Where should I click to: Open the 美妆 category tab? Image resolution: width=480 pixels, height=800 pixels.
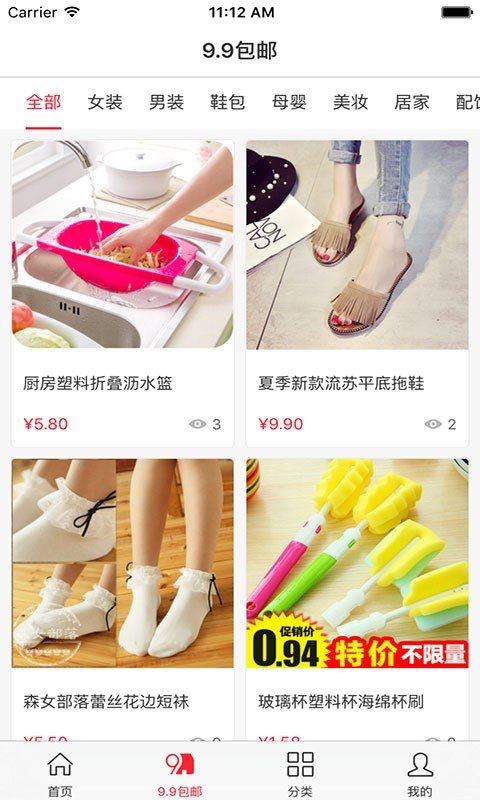pos(350,103)
